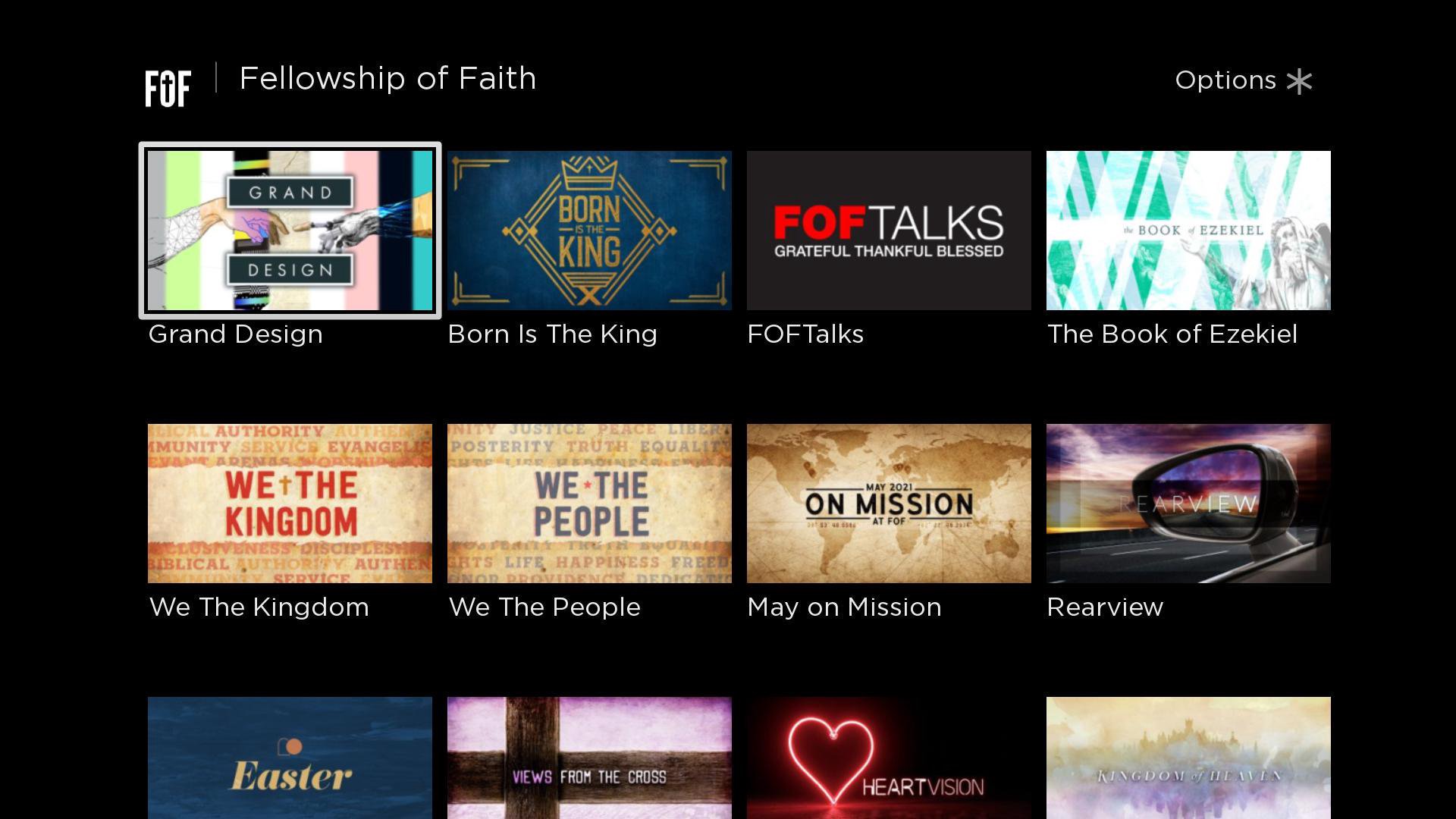This screenshot has height=819, width=1456.
Task: Select the Born Is The King series
Action: point(589,231)
